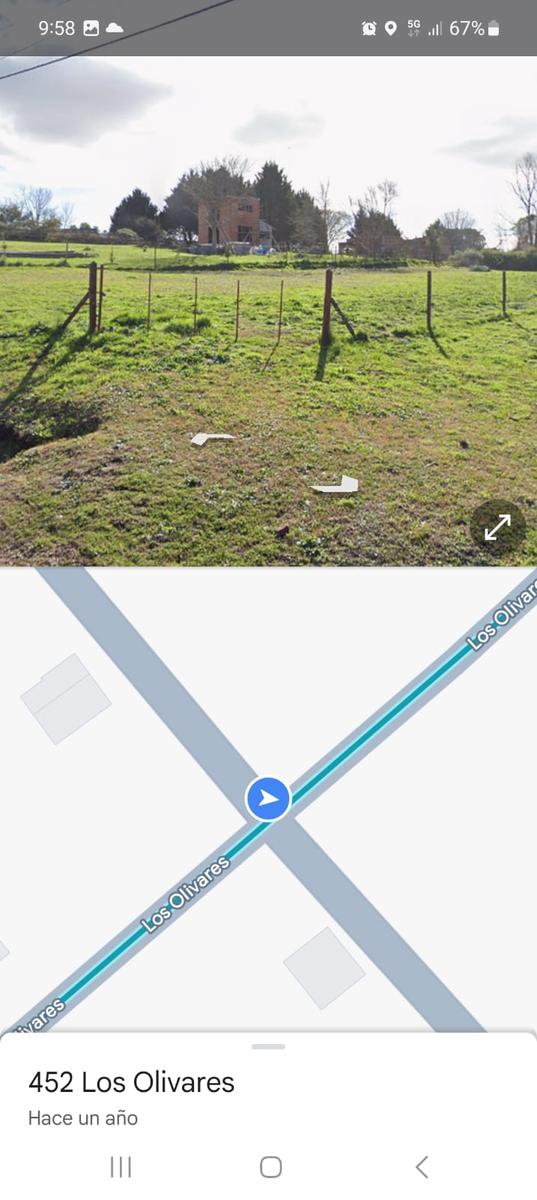Move along the left Street View arrow
The width and height of the screenshot is (537, 1200).
coord(213,438)
